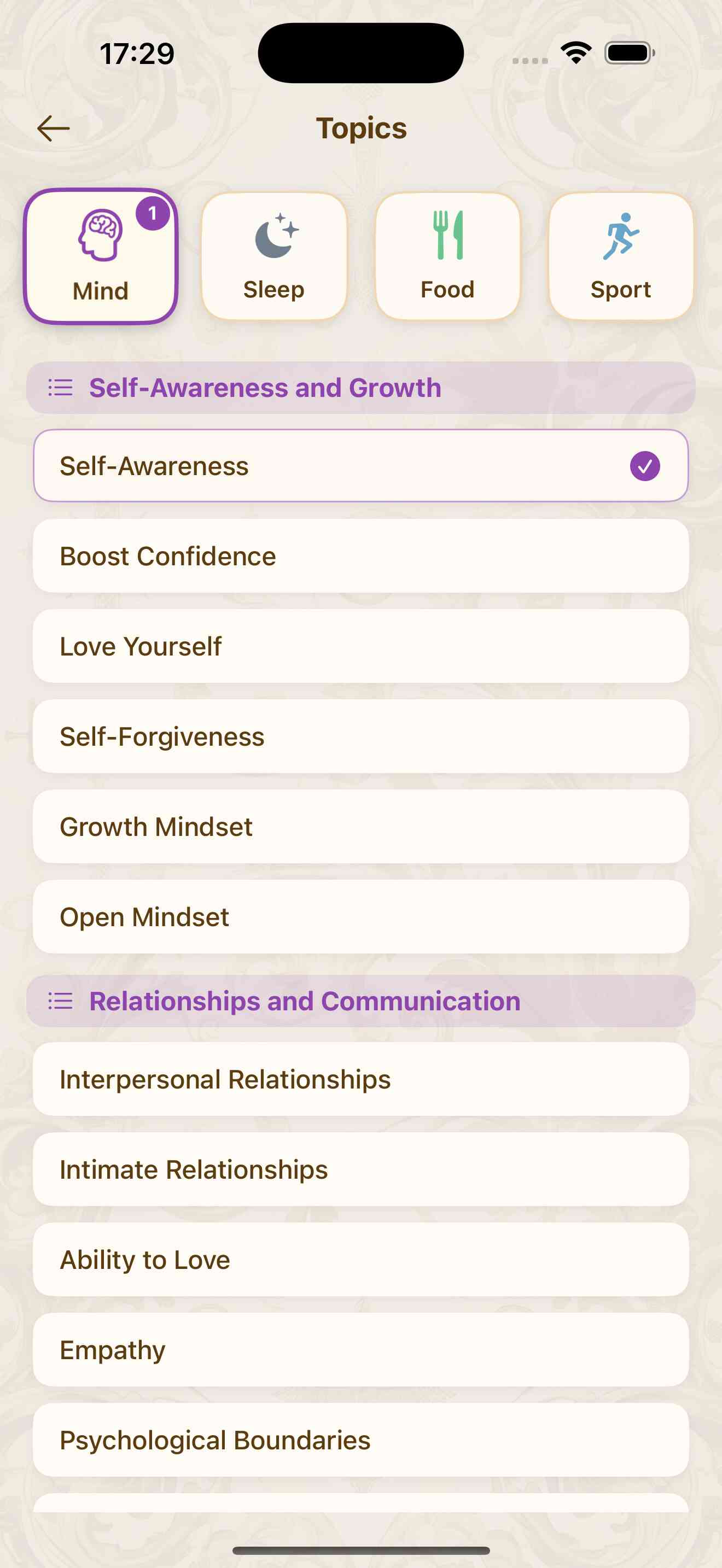Select the Empathy topic

(x=361, y=1349)
